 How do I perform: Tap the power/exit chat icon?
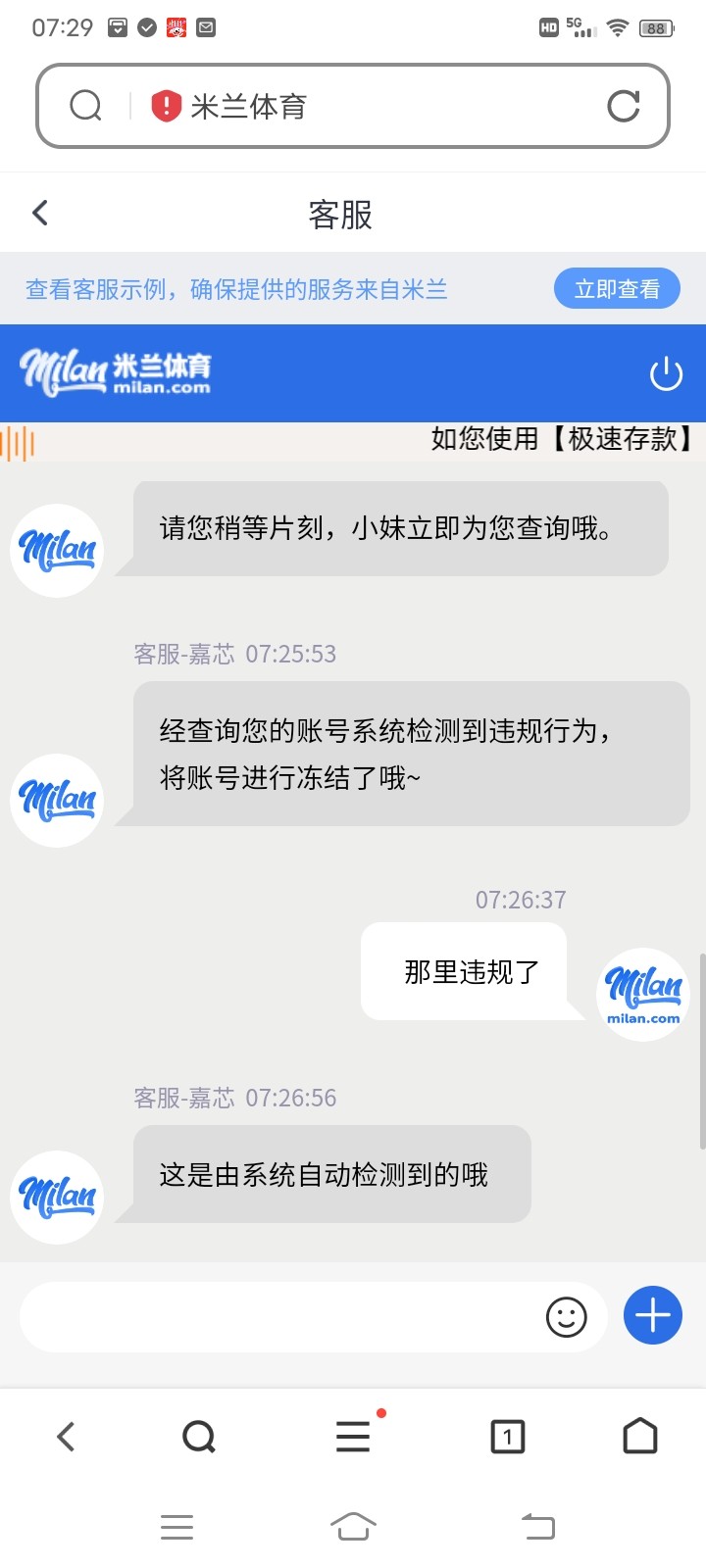click(x=666, y=373)
